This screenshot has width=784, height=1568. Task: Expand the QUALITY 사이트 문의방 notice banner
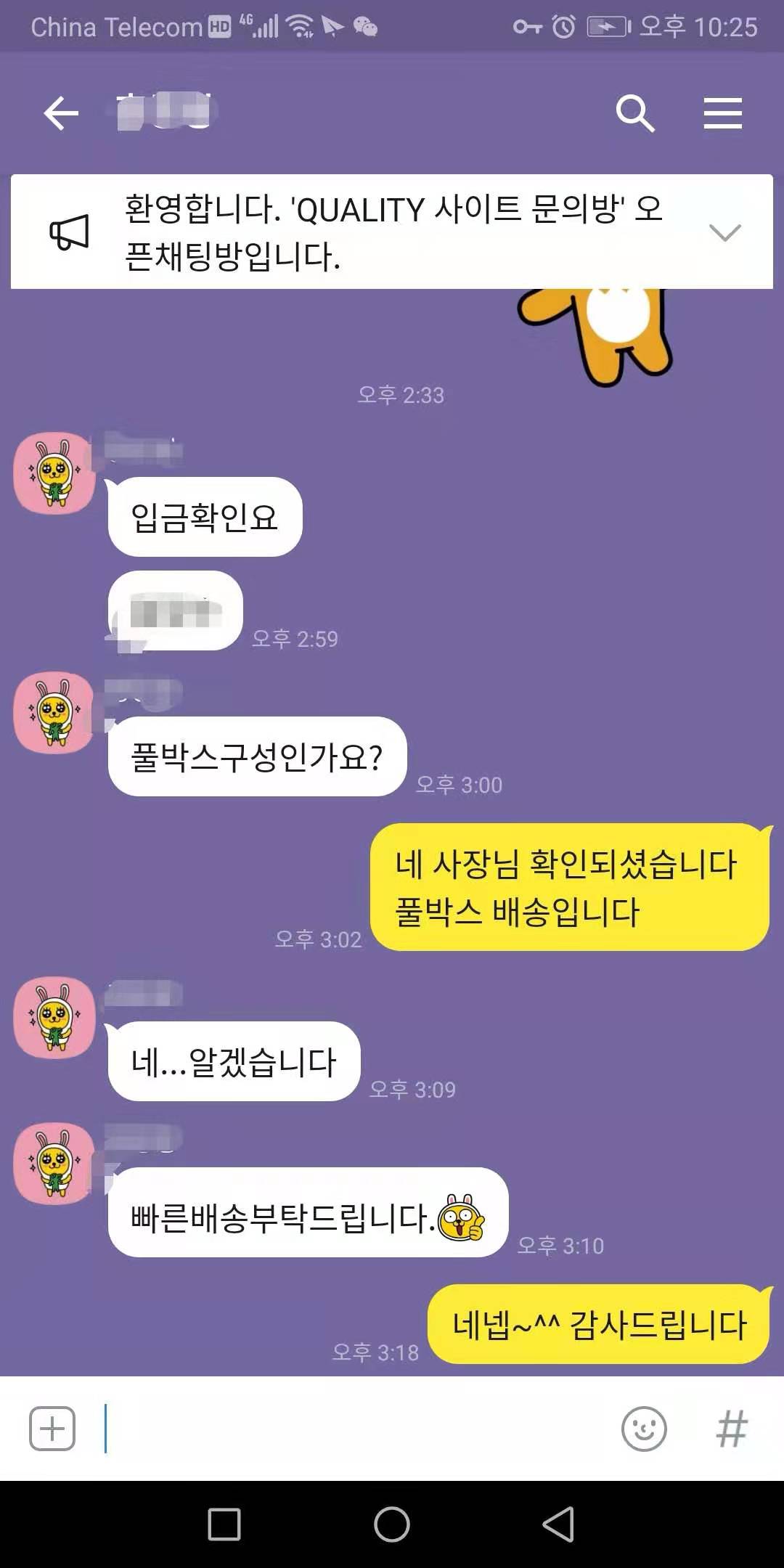[x=724, y=232]
